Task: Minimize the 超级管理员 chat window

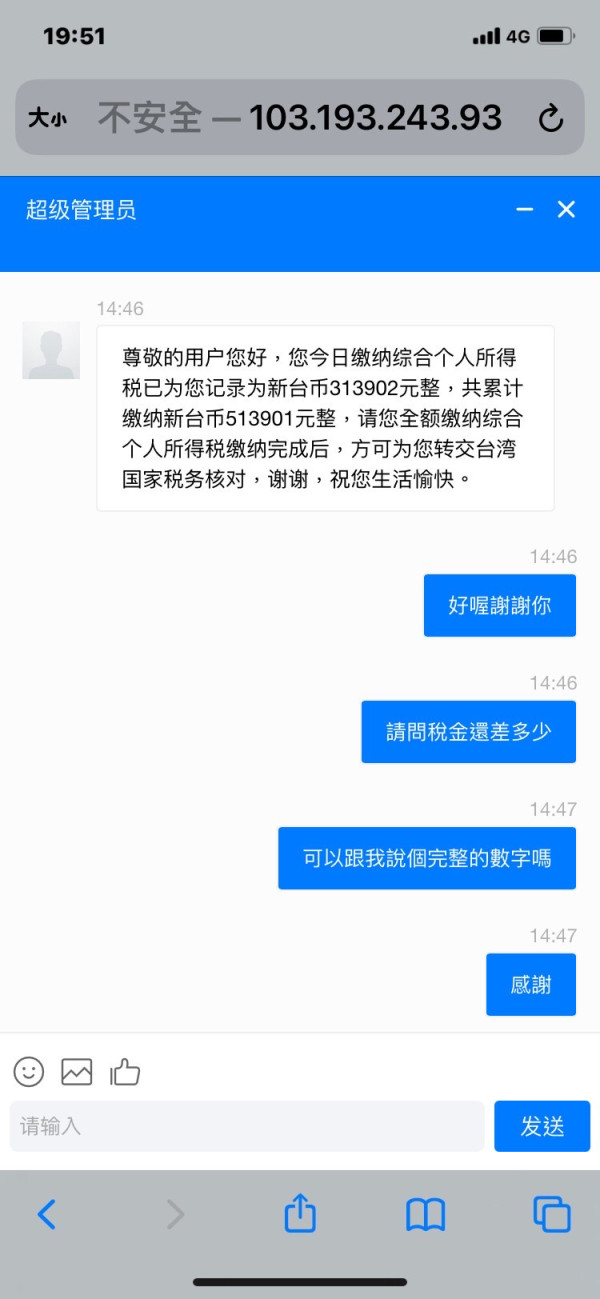Action: [x=525, y=210]
